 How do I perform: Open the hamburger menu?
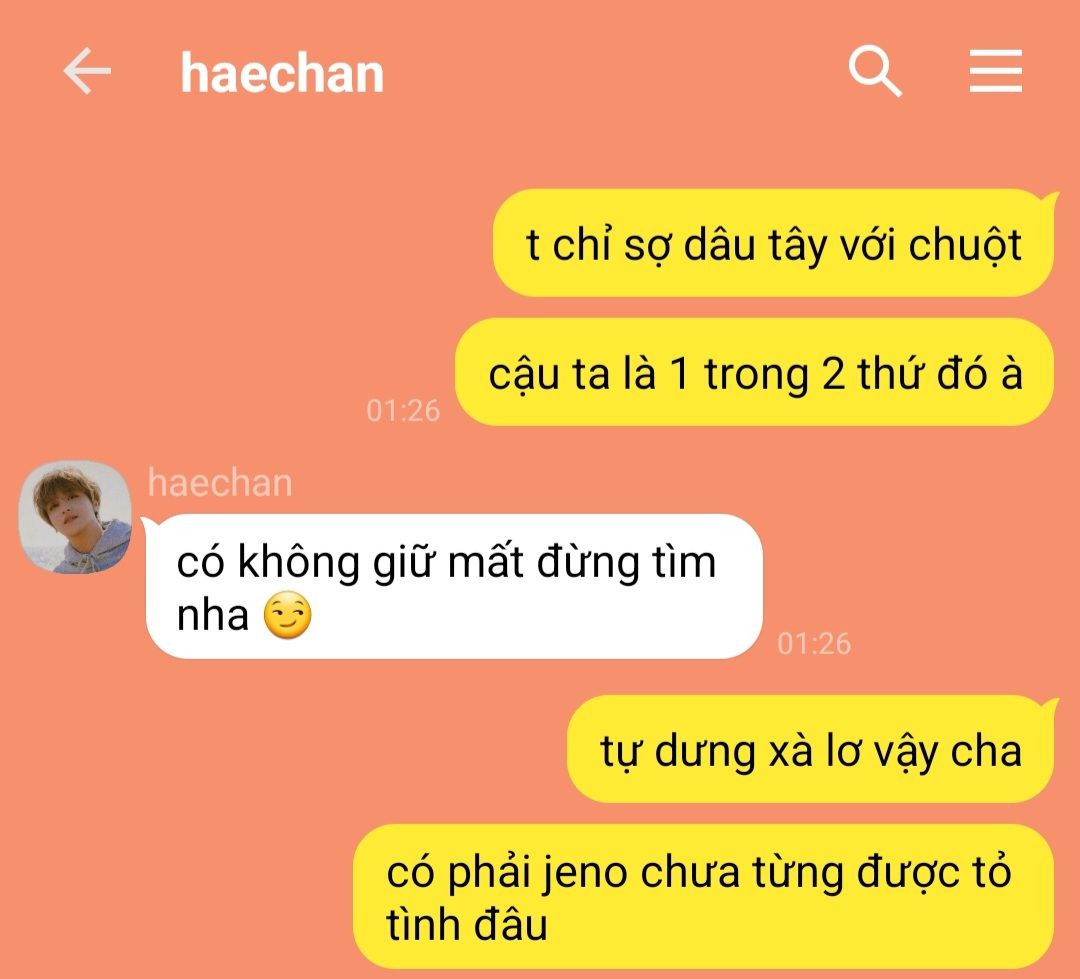click(995, 73)
